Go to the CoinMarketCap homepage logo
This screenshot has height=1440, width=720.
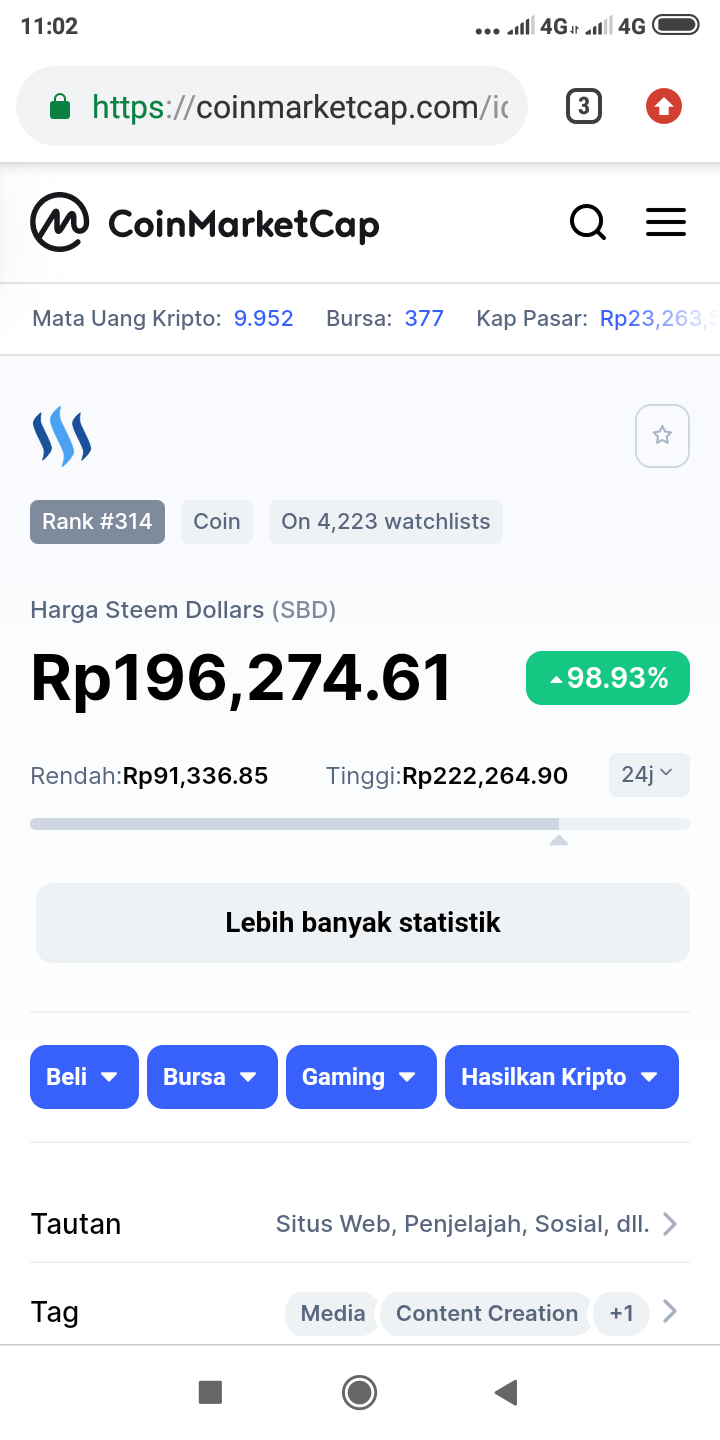(205, 222)
